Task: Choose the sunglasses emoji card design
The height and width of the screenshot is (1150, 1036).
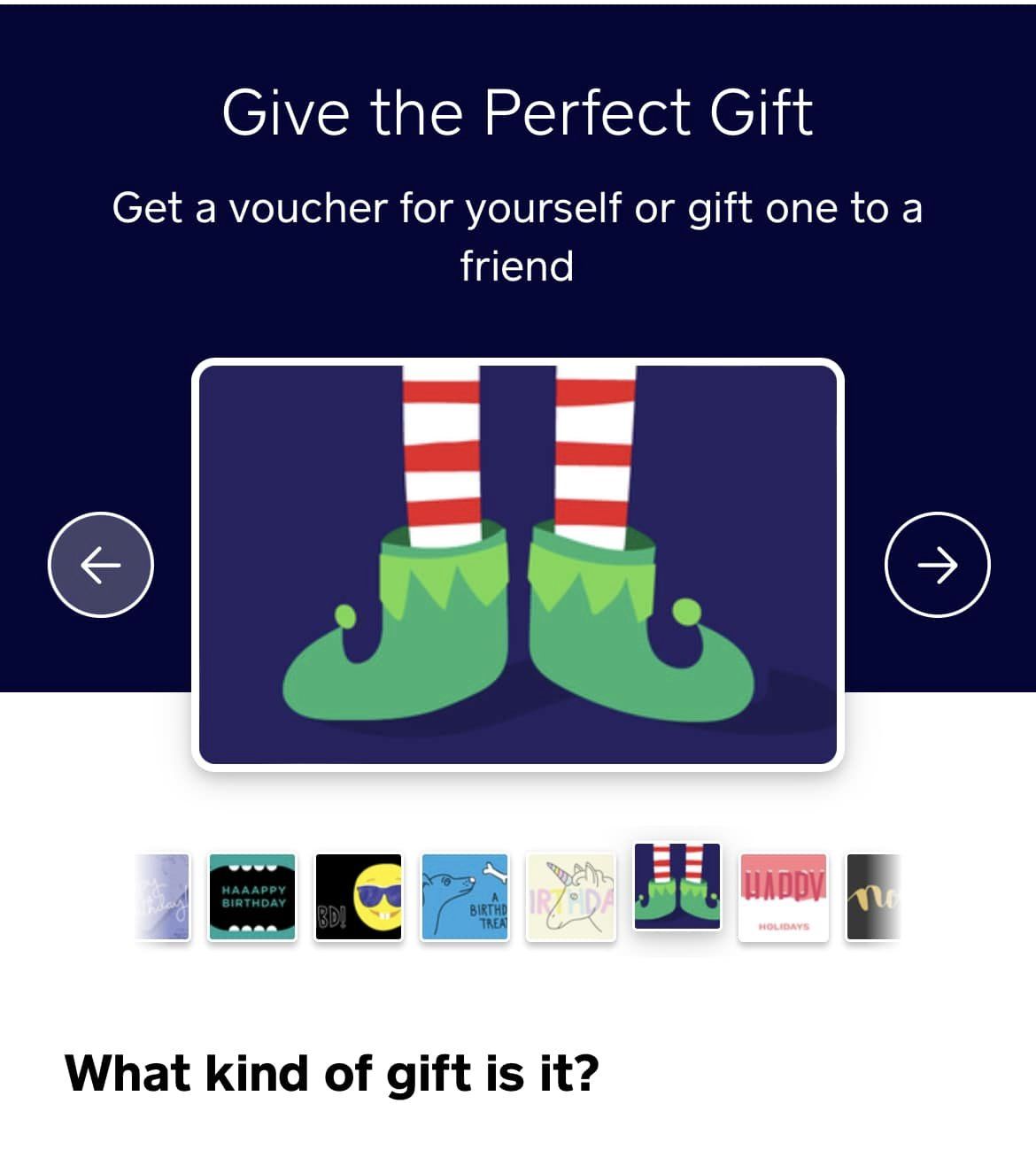Action: [x=359, y=897]
